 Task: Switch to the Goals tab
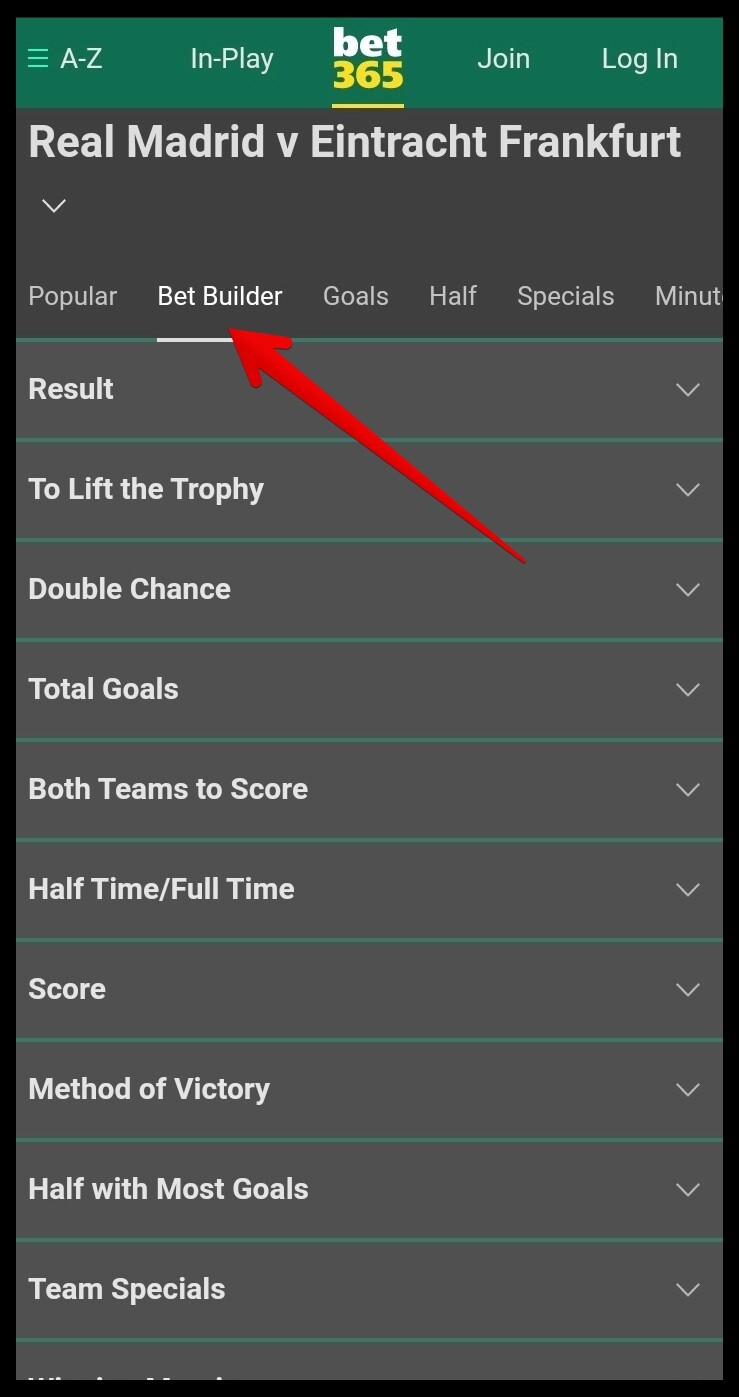(356, 296)
